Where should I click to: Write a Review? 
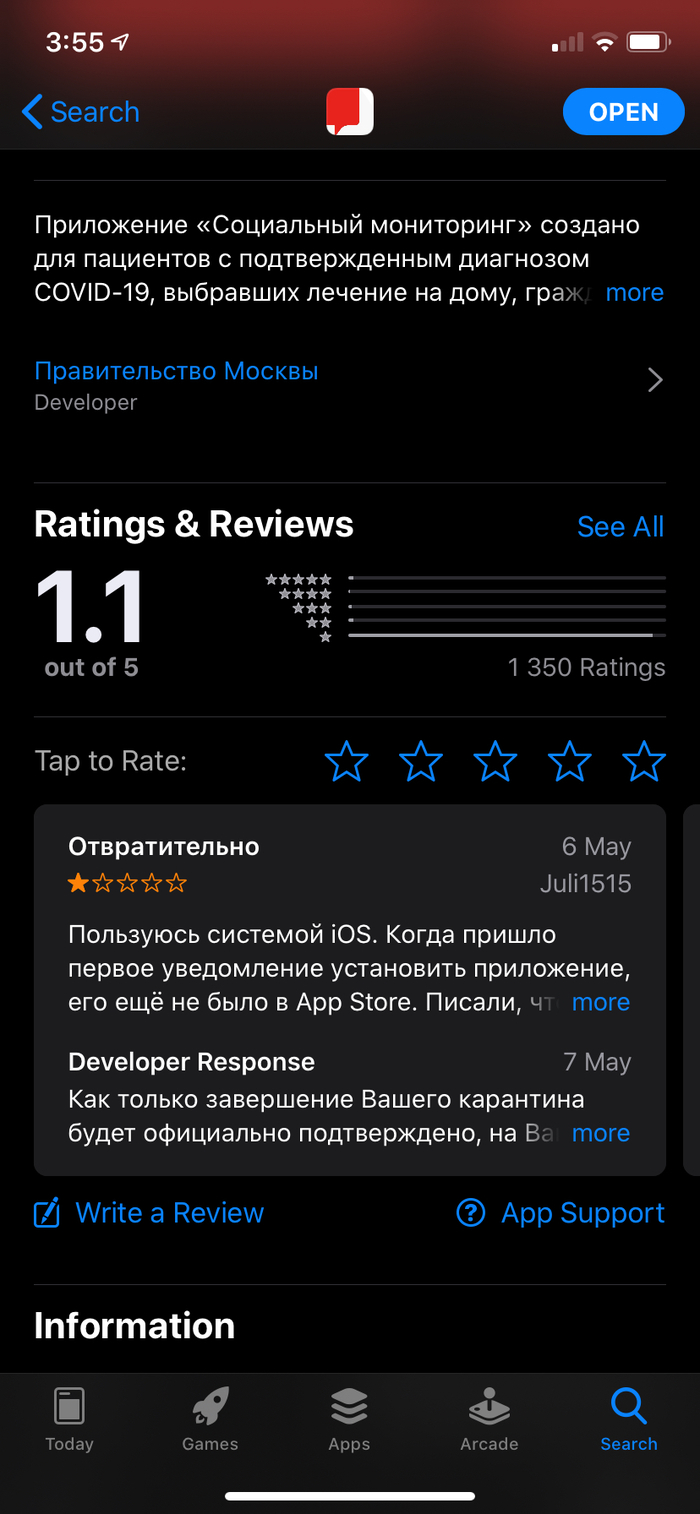[x=150, y=1213]
